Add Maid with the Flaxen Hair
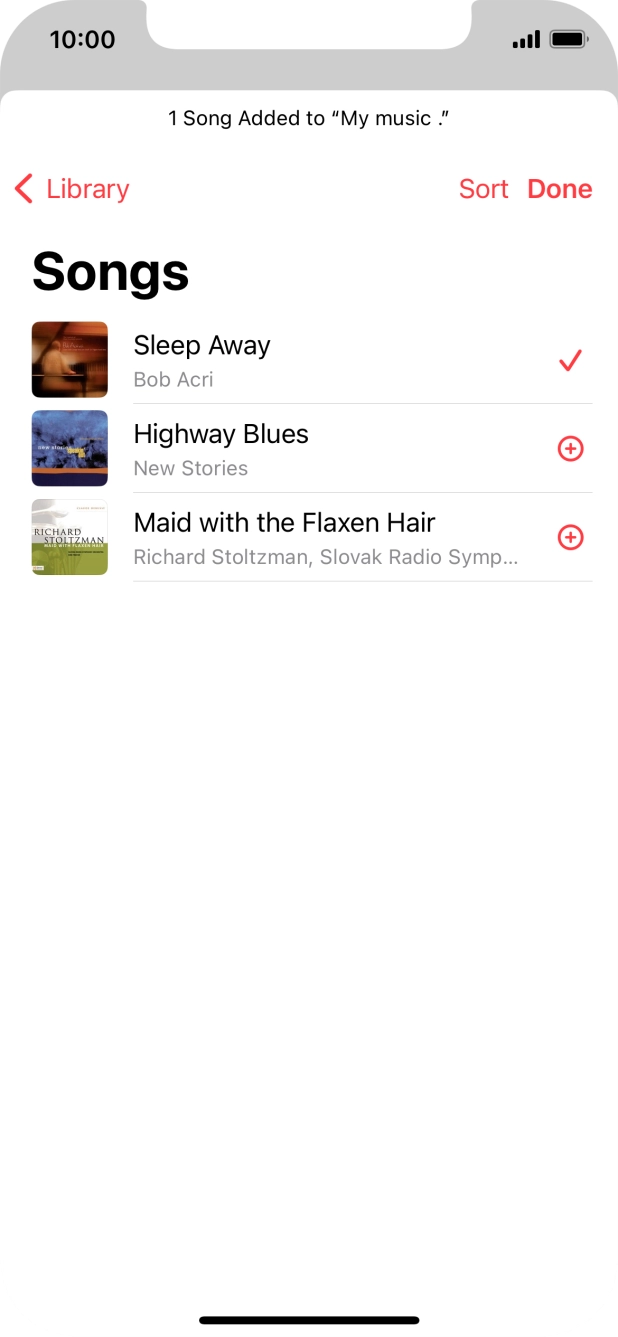The image size is (618, 1337). pos(570,538)
